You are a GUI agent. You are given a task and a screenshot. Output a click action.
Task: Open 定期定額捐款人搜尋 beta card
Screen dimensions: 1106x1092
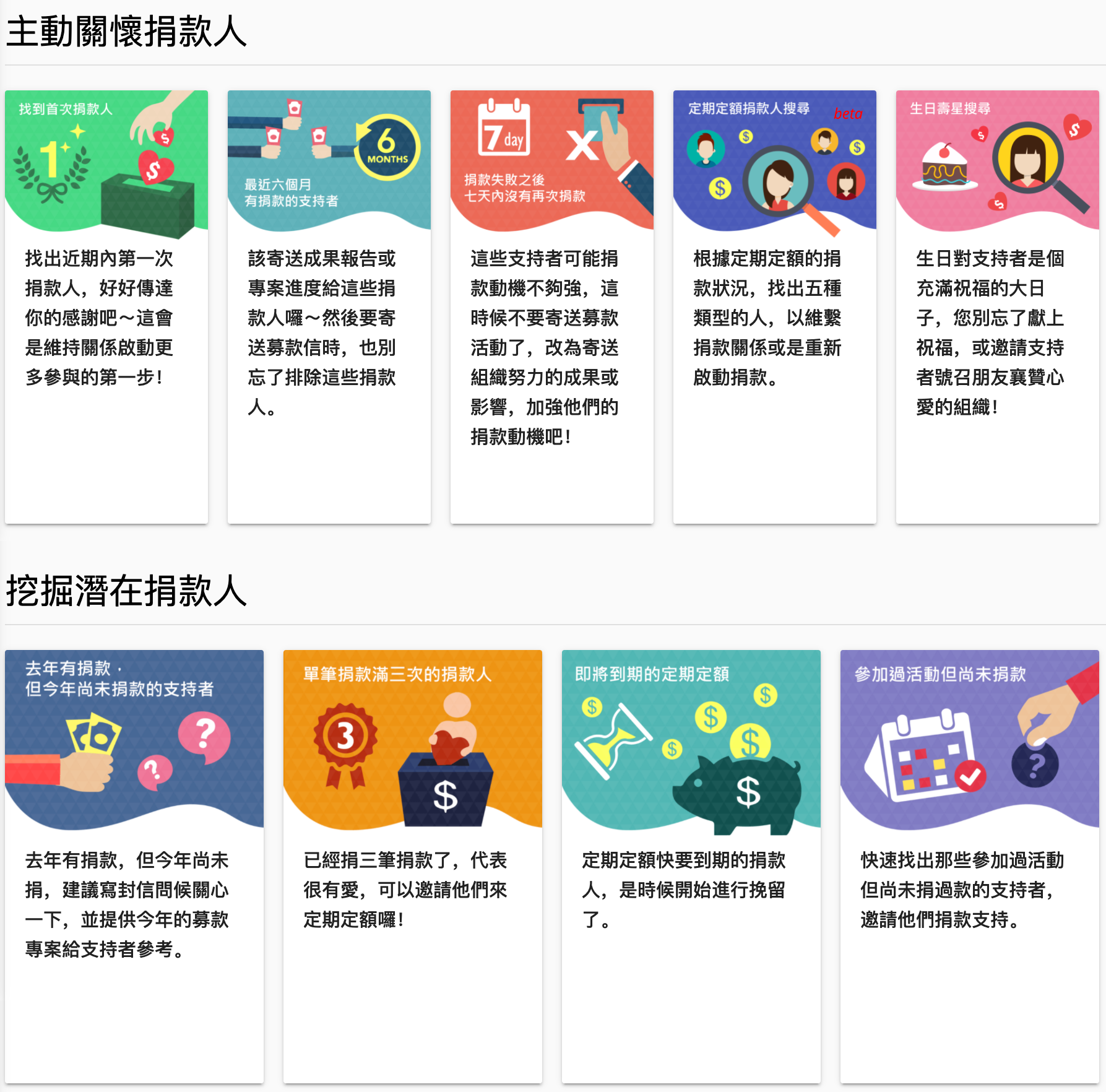click(774, 306)
